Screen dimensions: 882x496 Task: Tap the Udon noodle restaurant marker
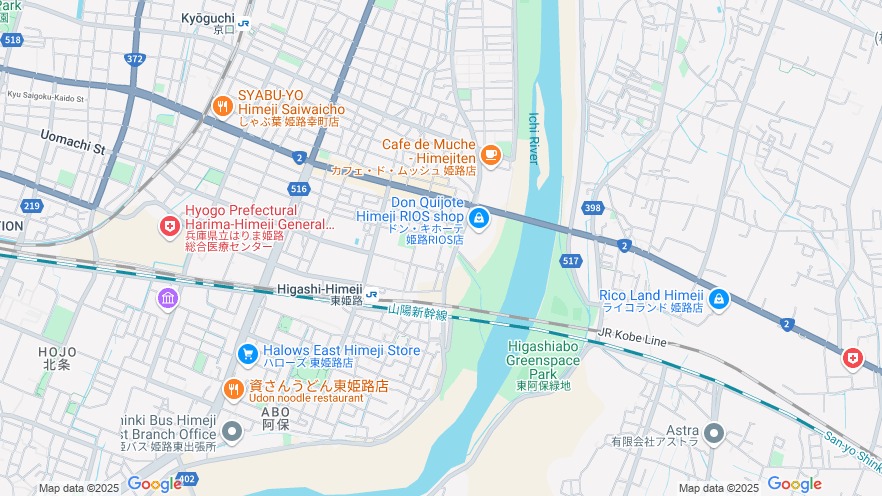[x=233, y=388]
